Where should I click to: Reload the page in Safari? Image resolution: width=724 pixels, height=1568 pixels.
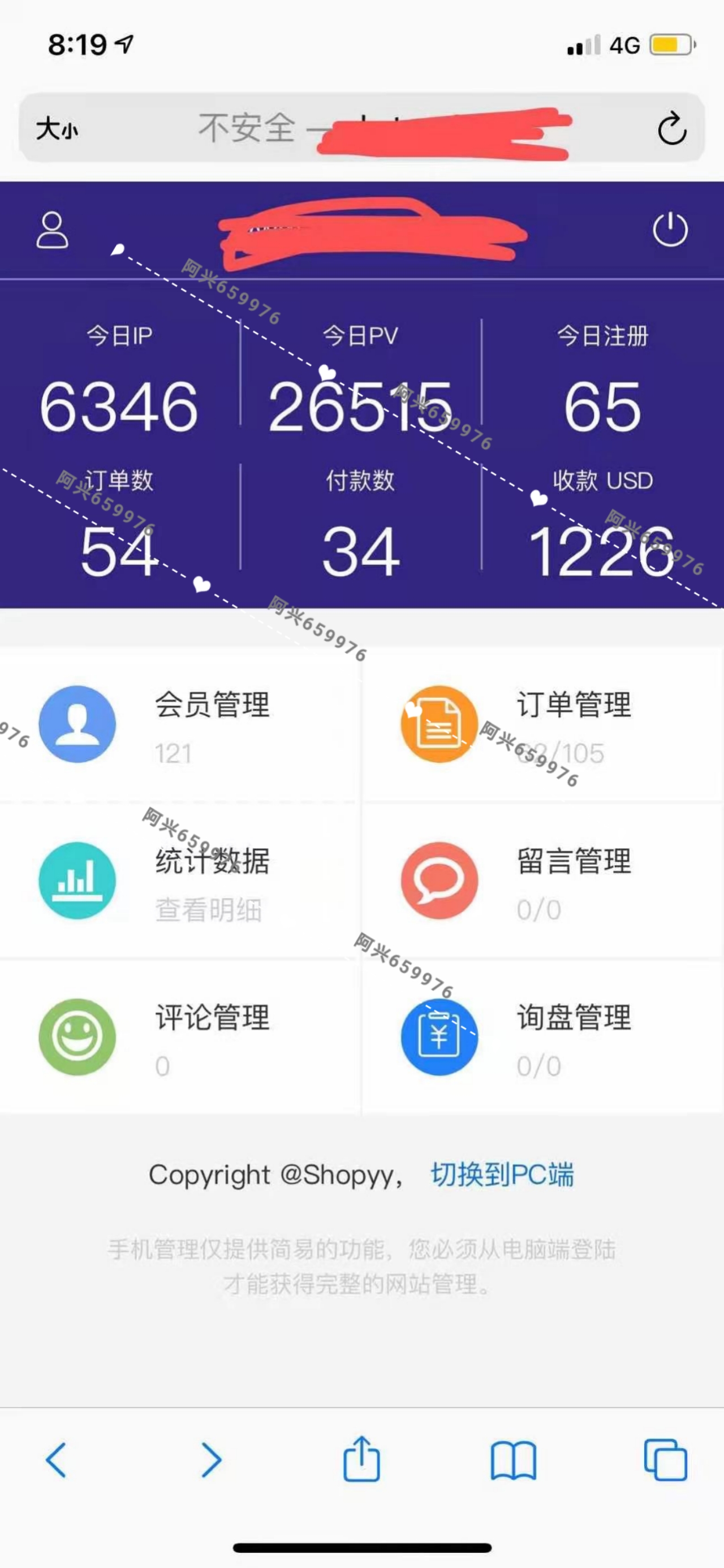(x=671, y=128)
